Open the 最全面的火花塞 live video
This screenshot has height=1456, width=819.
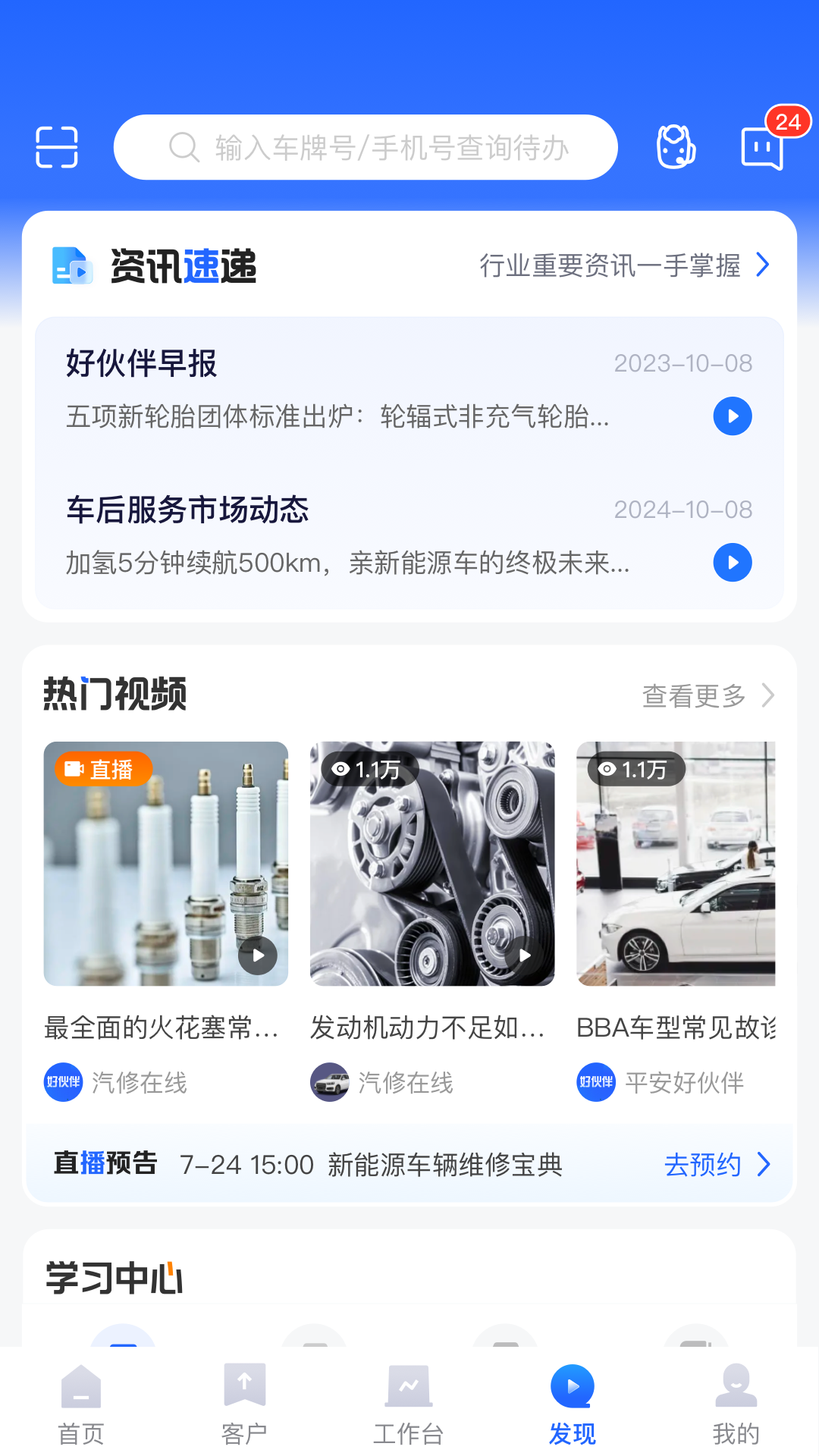point(166,864)
